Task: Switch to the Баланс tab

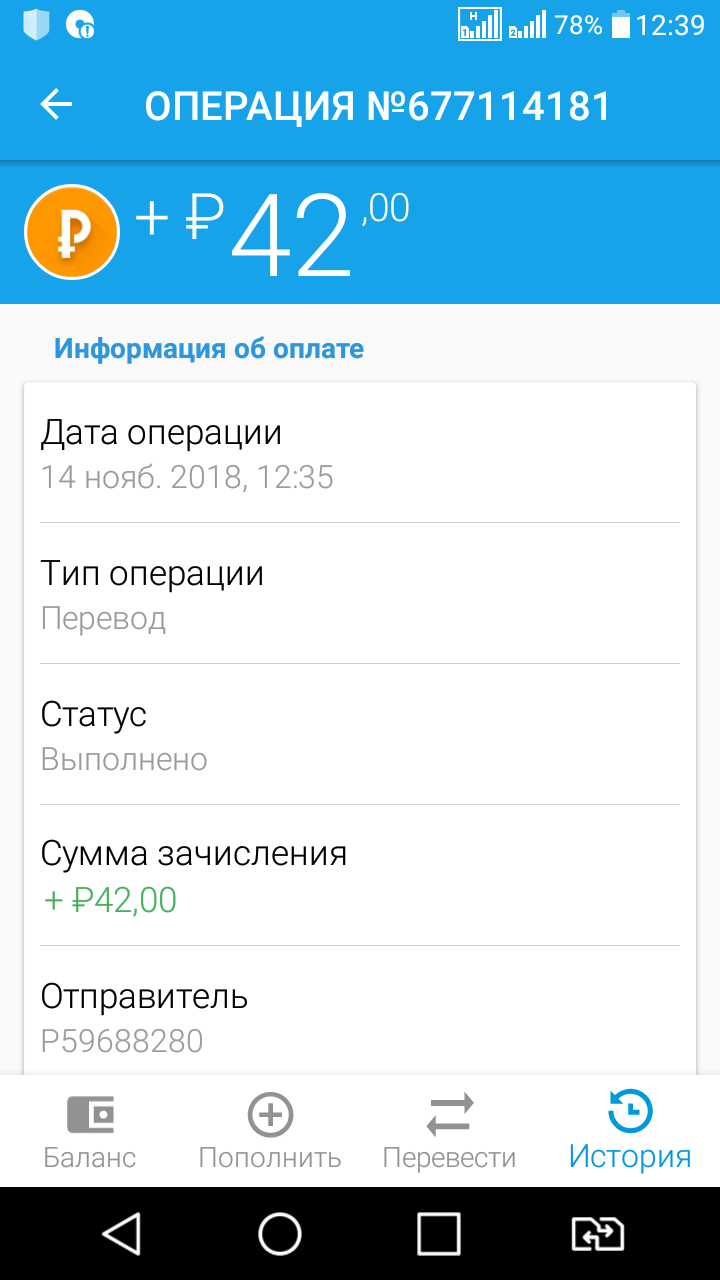Action: tap(90, 1132)
